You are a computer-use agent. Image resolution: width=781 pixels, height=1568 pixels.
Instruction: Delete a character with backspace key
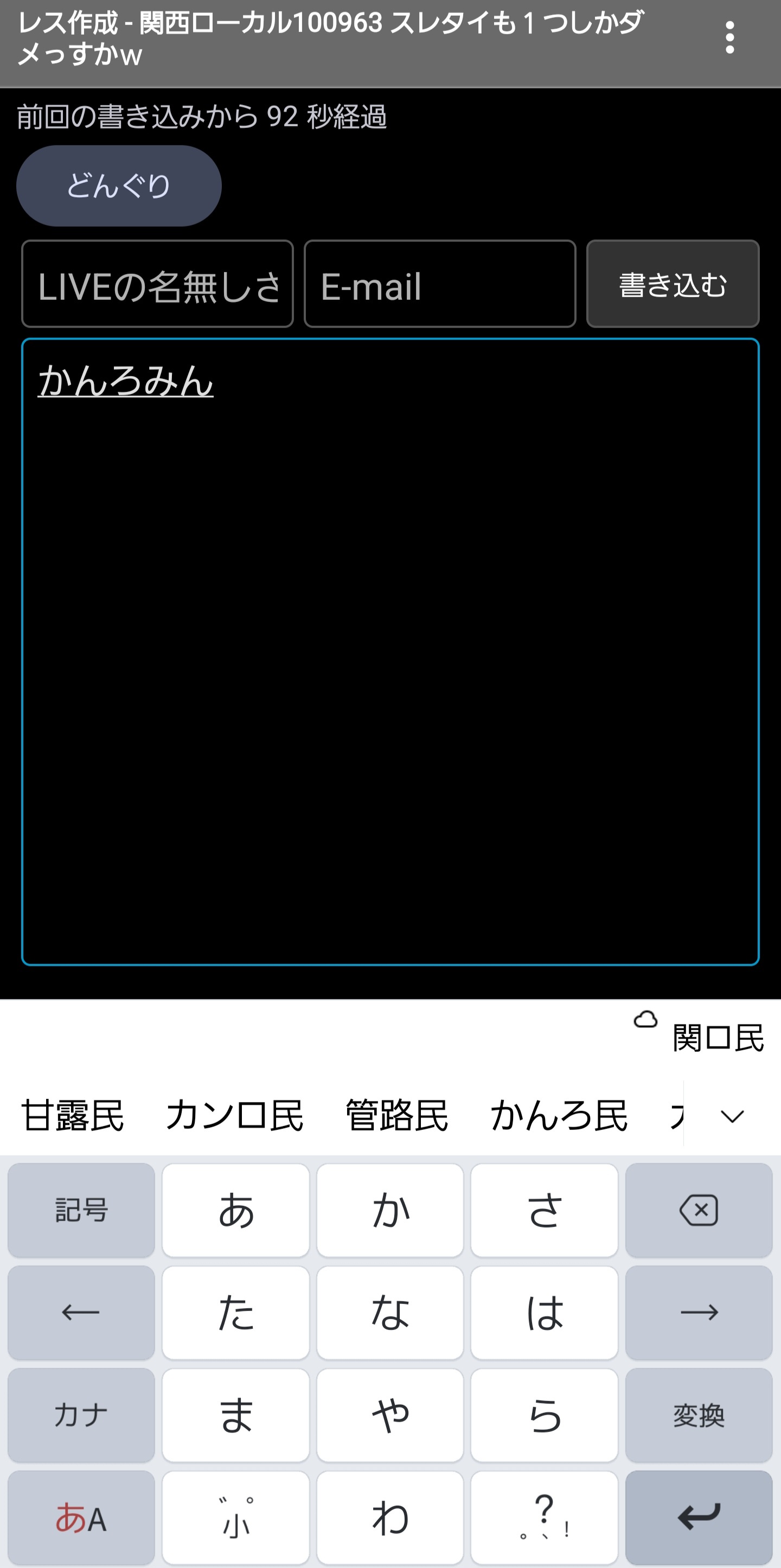[698, 1210]
